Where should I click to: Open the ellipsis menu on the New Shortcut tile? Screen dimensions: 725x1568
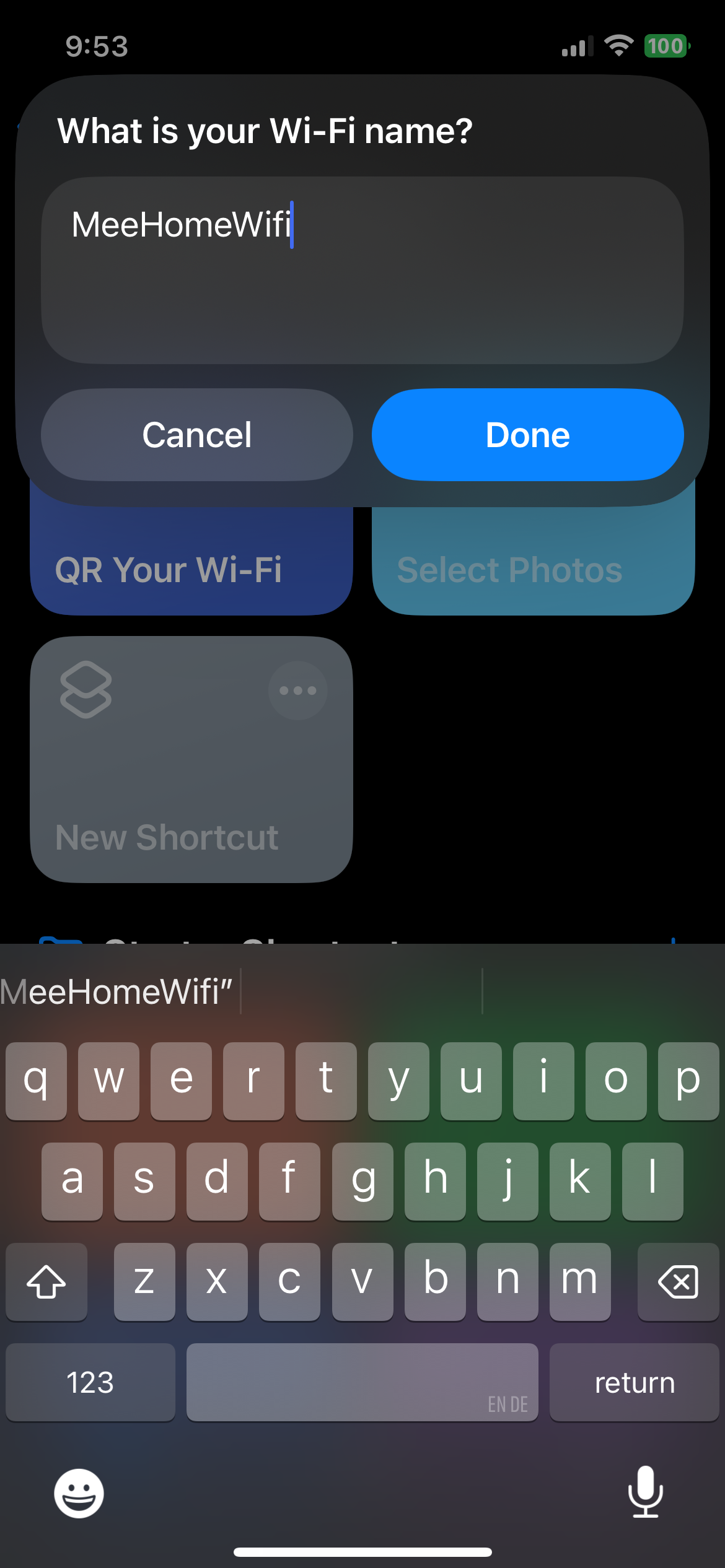click(297, 689)
